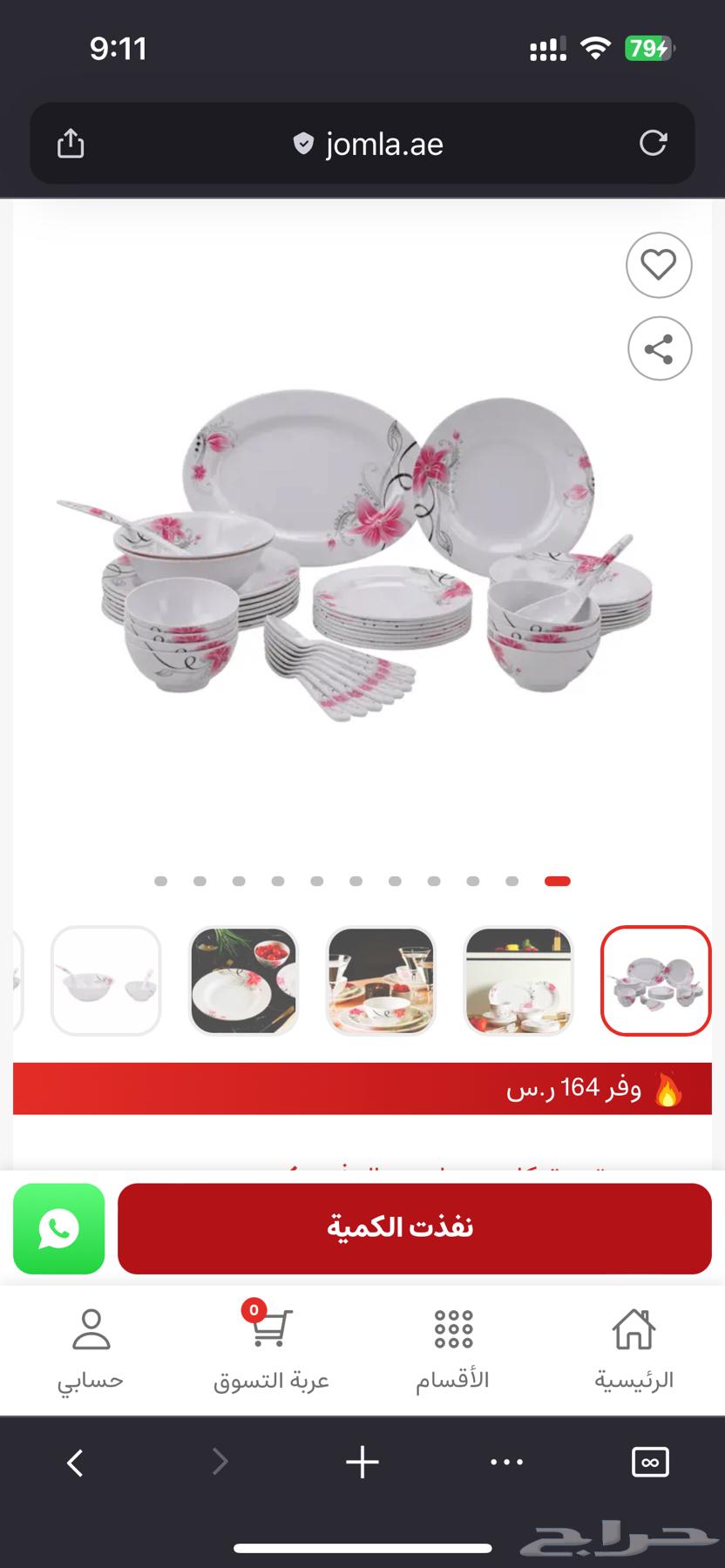This screenshot has height=1568, width=725.
Task: Tap the battery indicator showing 79
Action: [x=650, y=49]
